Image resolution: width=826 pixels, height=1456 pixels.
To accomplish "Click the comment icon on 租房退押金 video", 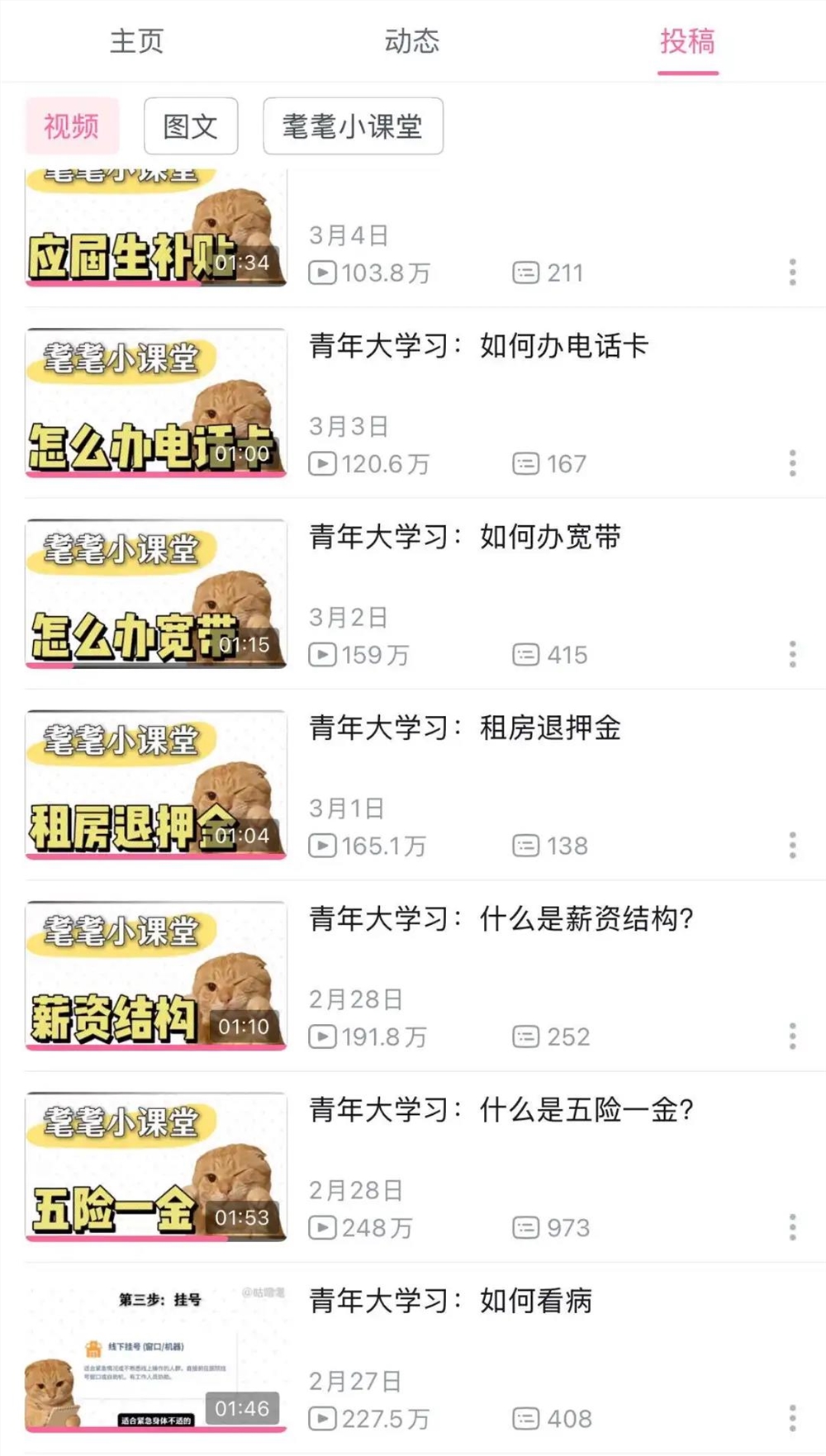I will tap(526, 845).
